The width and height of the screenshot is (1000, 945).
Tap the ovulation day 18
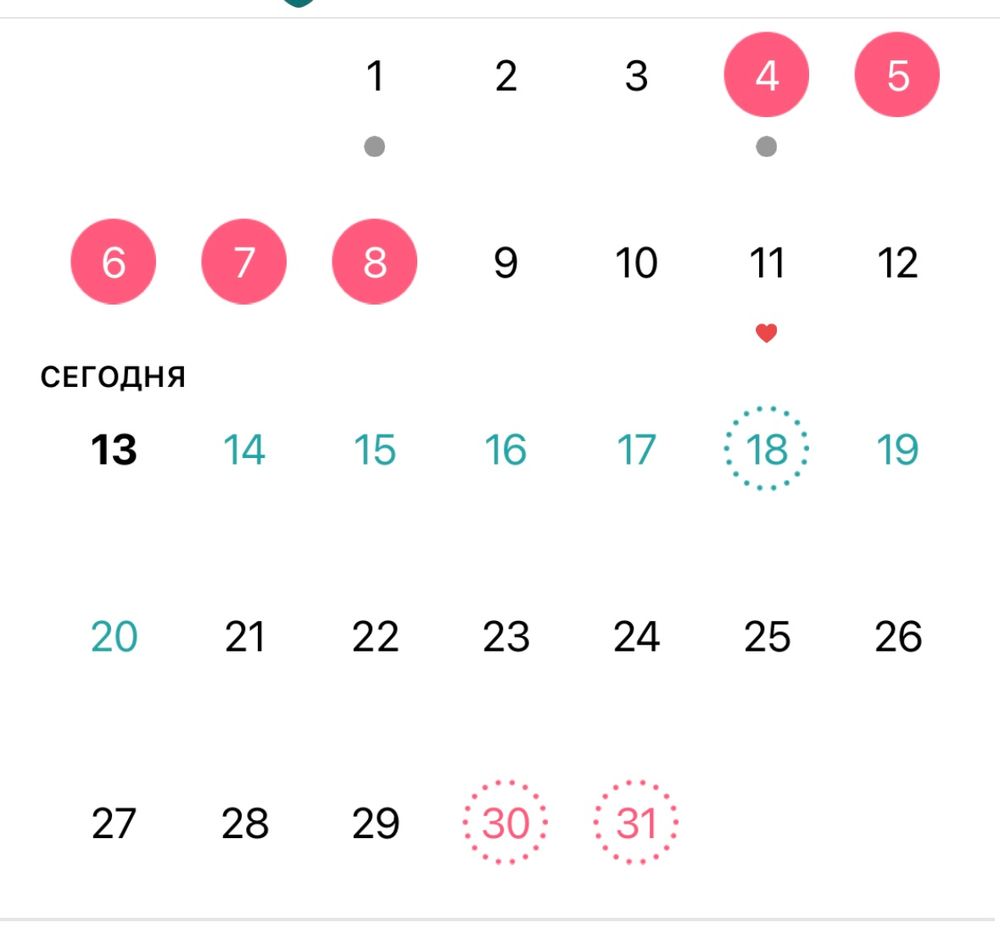(767, 450)
